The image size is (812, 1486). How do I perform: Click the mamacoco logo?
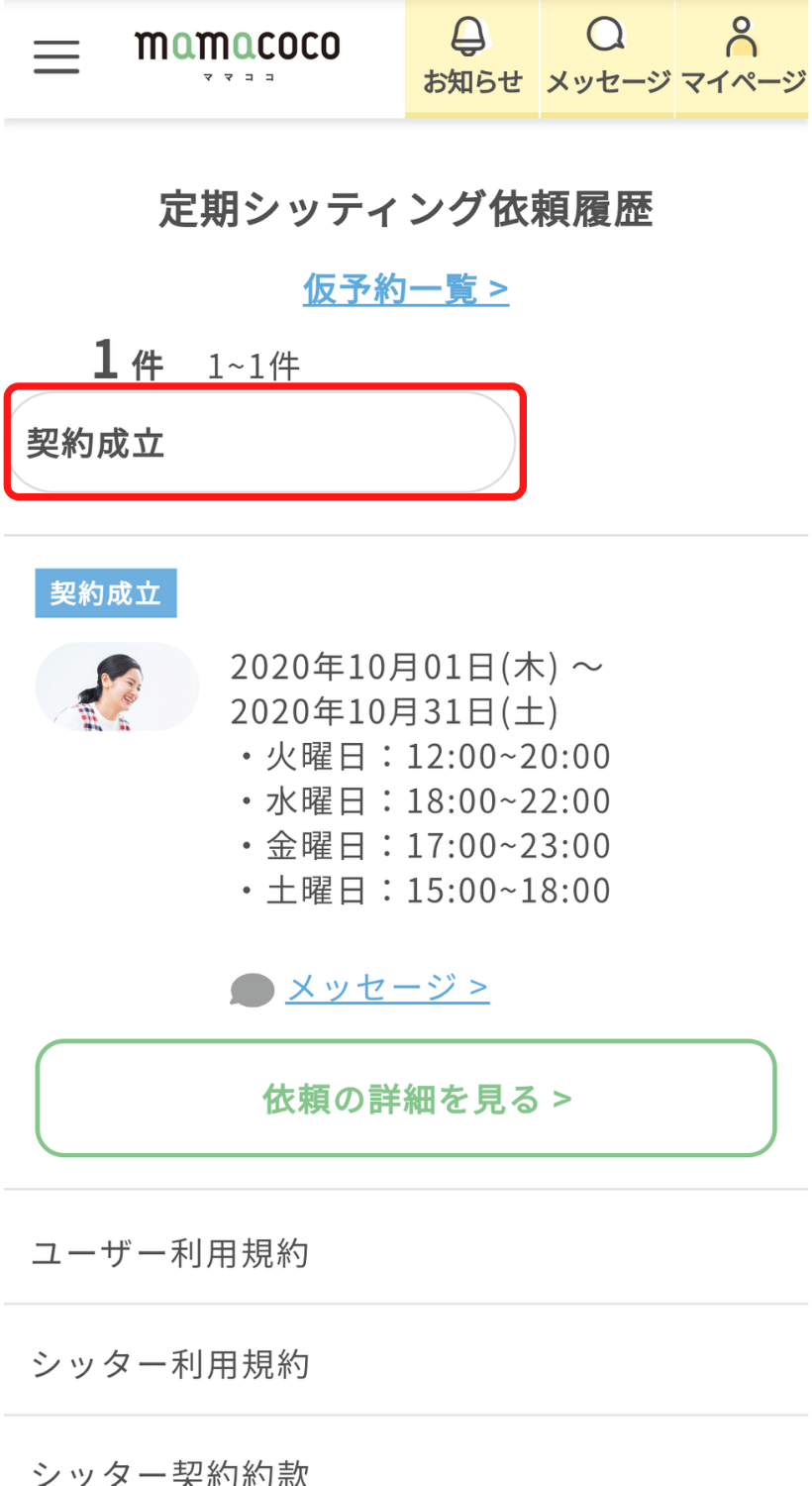coord(237,50)
